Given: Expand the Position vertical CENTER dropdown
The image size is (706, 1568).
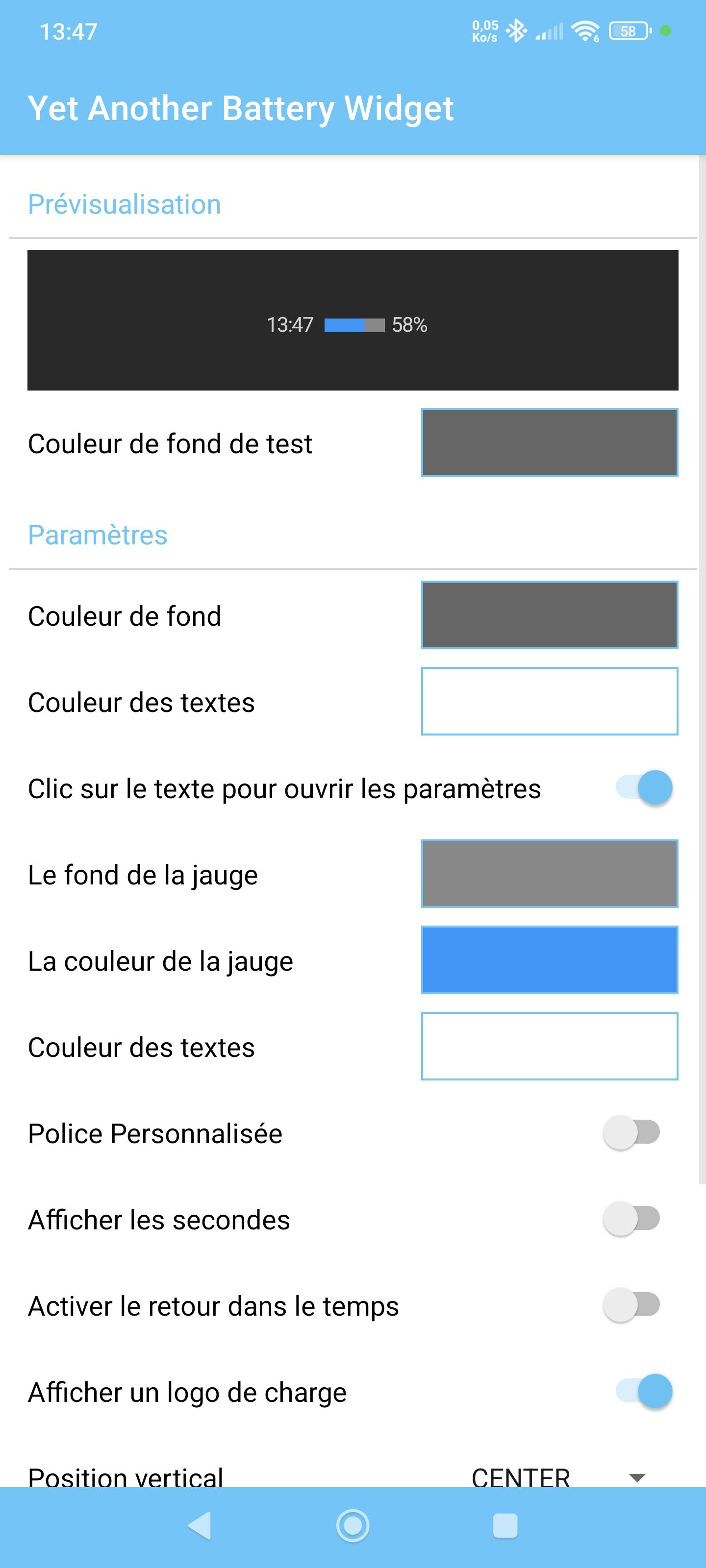Looking at the screenshot, I should pos(557,1476).
